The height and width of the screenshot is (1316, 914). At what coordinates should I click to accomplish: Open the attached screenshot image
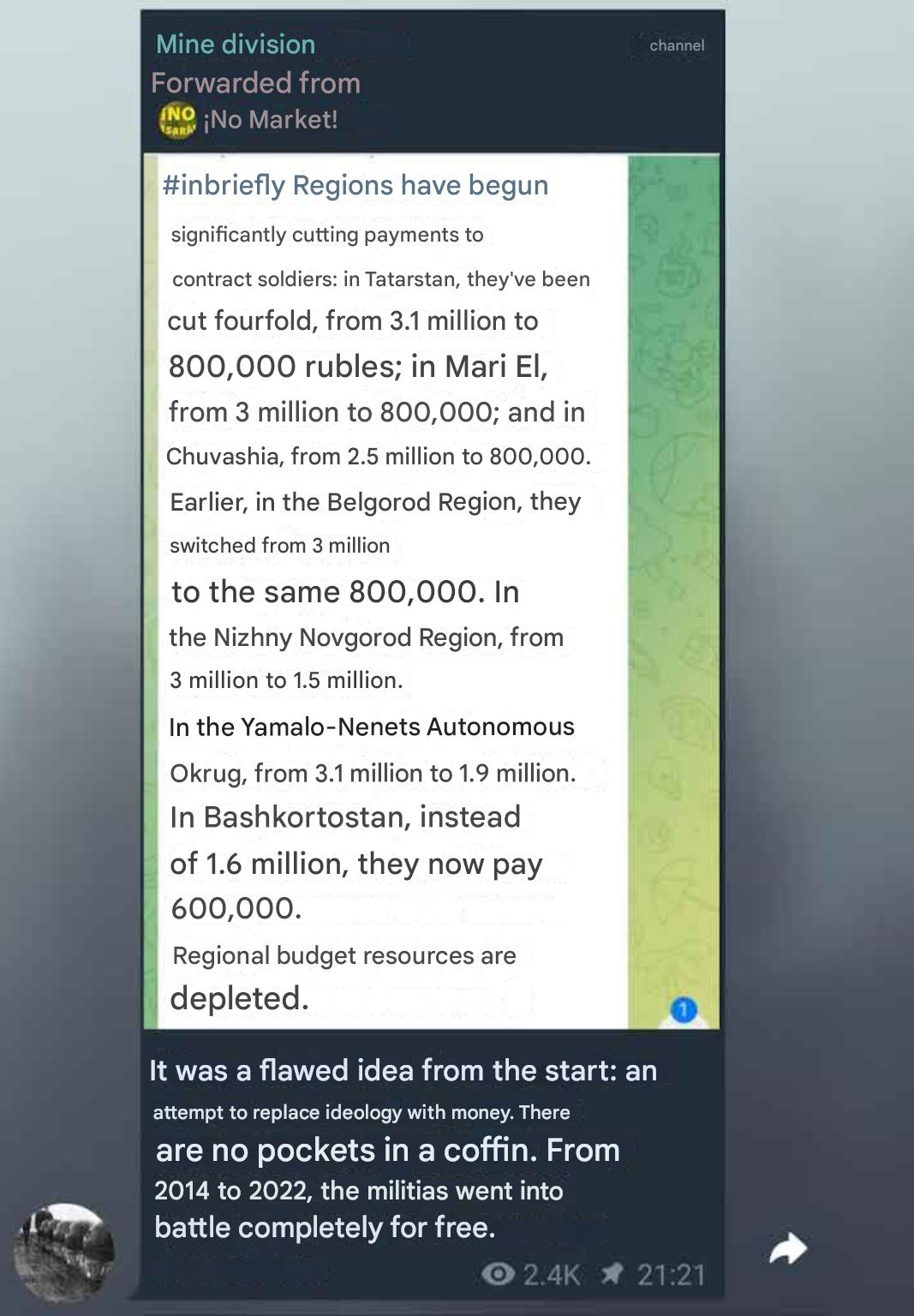coord(431,591)
